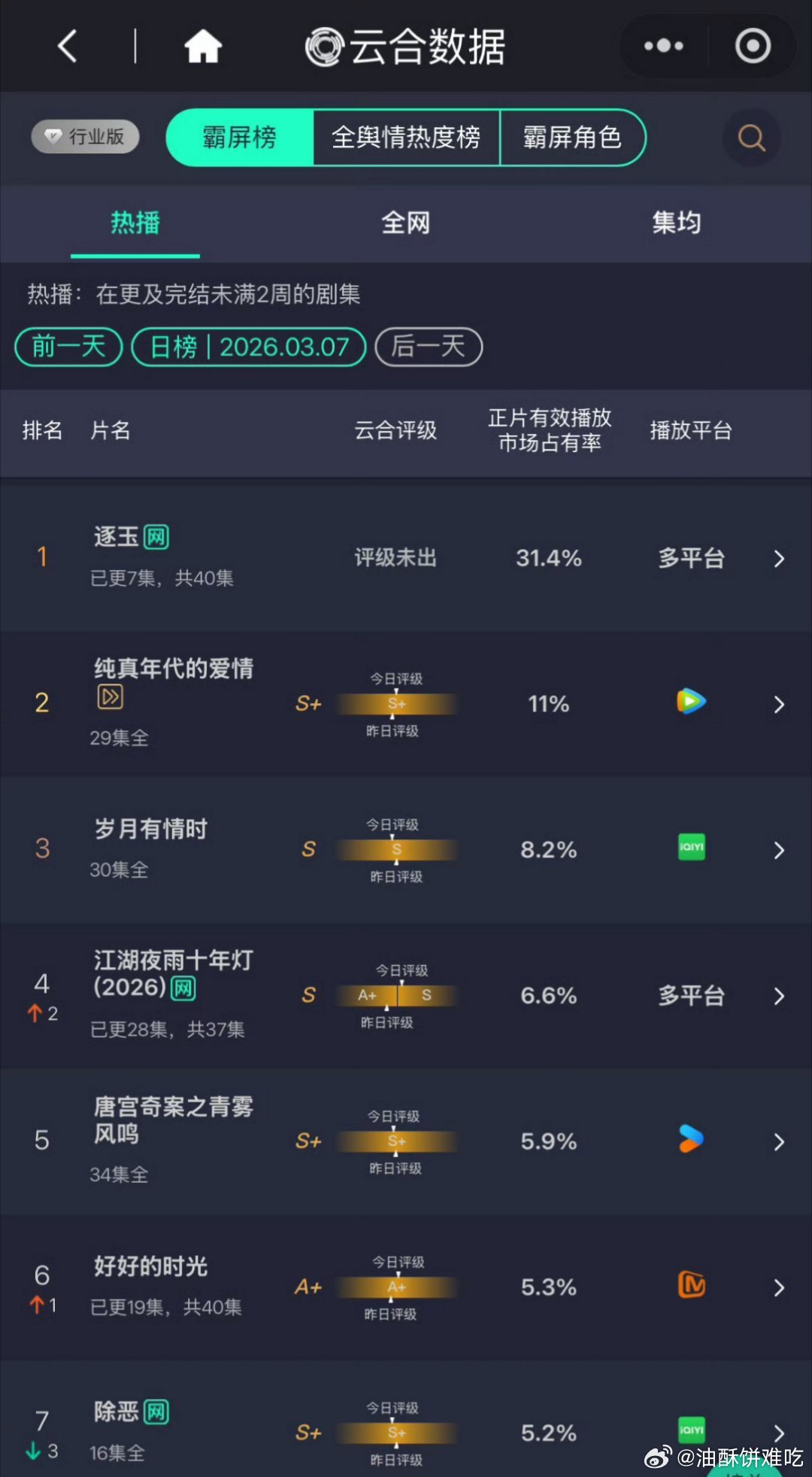Open the 云合数据 home icon
This screenshot has width=812, height=1477.
203,45
